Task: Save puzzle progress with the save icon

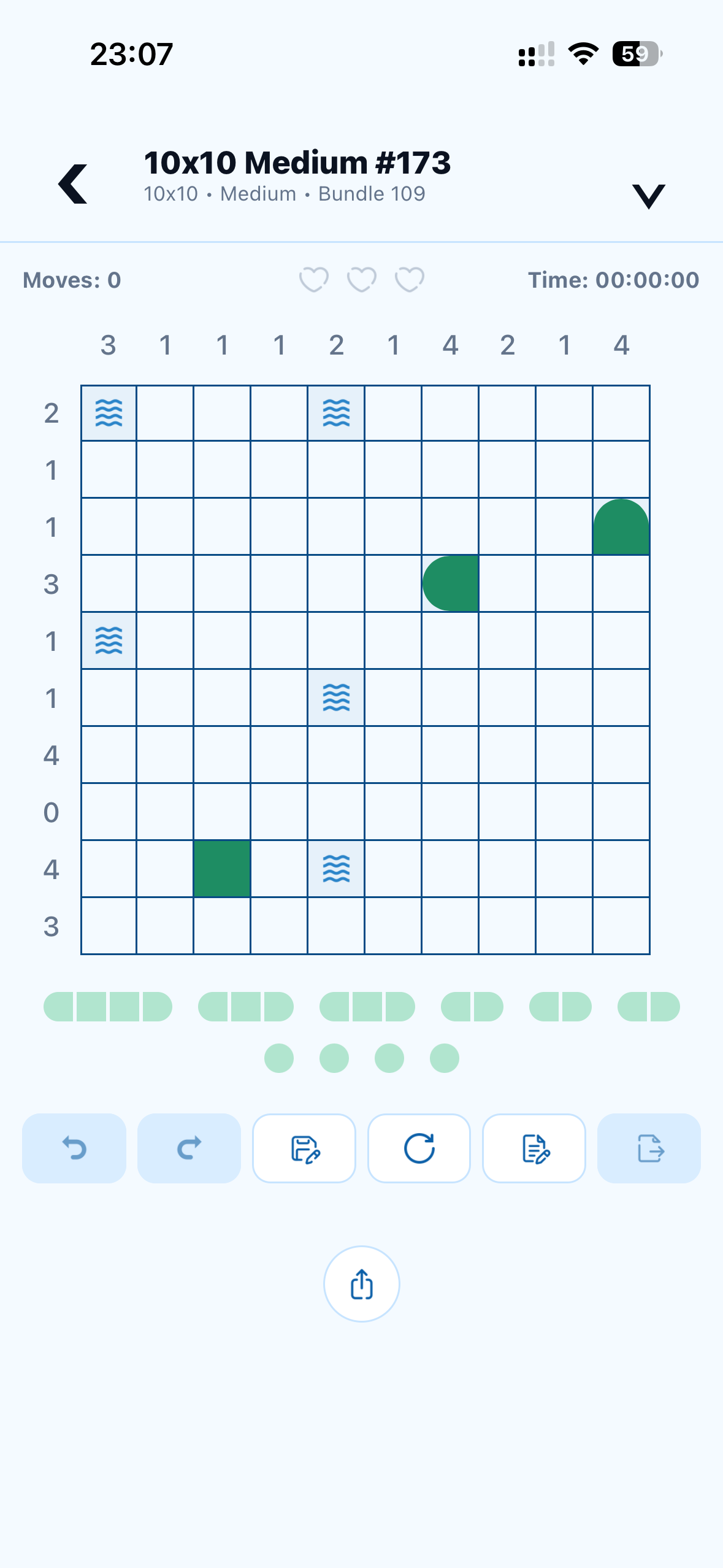Action: pyautogui.click(x=304, y=1147)
